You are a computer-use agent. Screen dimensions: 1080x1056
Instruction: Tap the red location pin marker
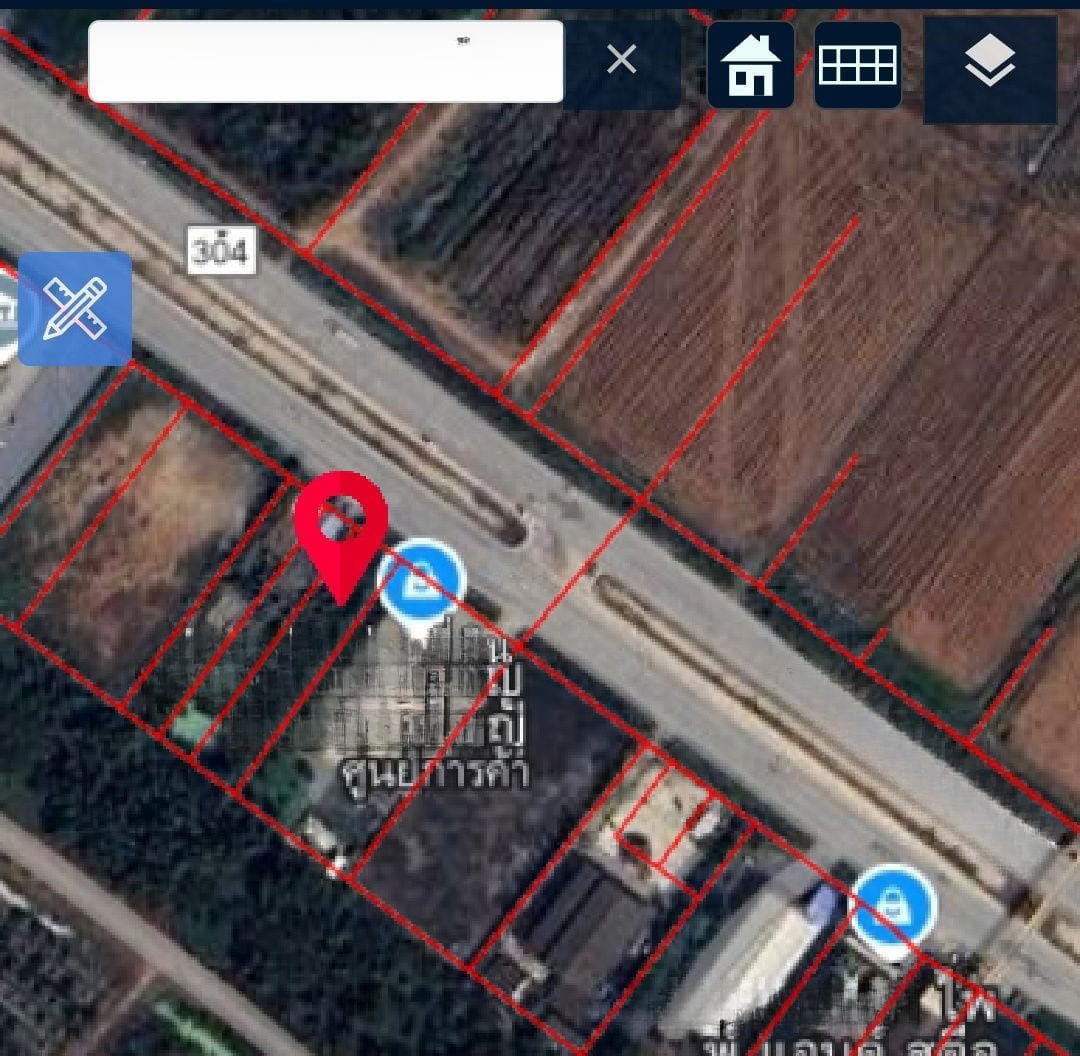pos(341,525)
